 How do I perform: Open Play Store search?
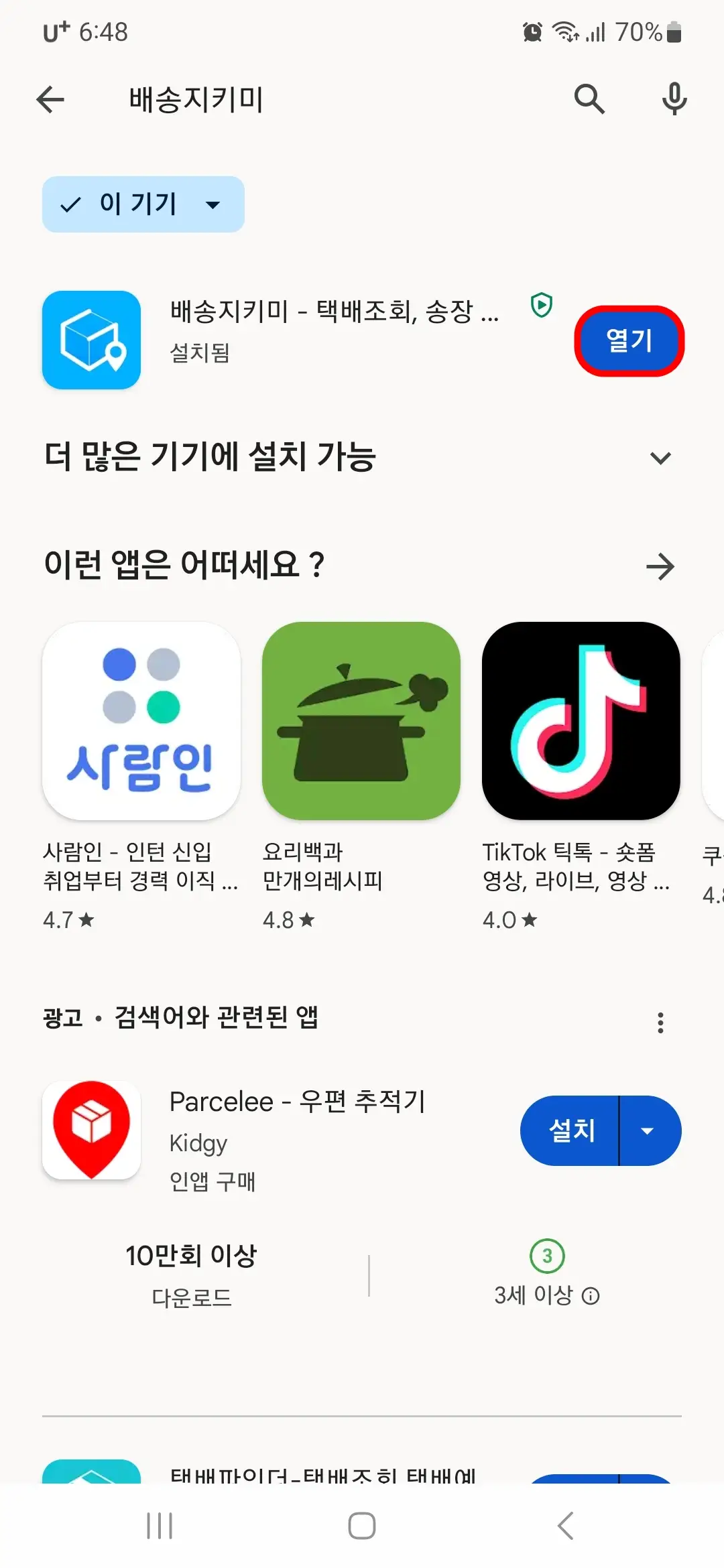click(589, 99)
